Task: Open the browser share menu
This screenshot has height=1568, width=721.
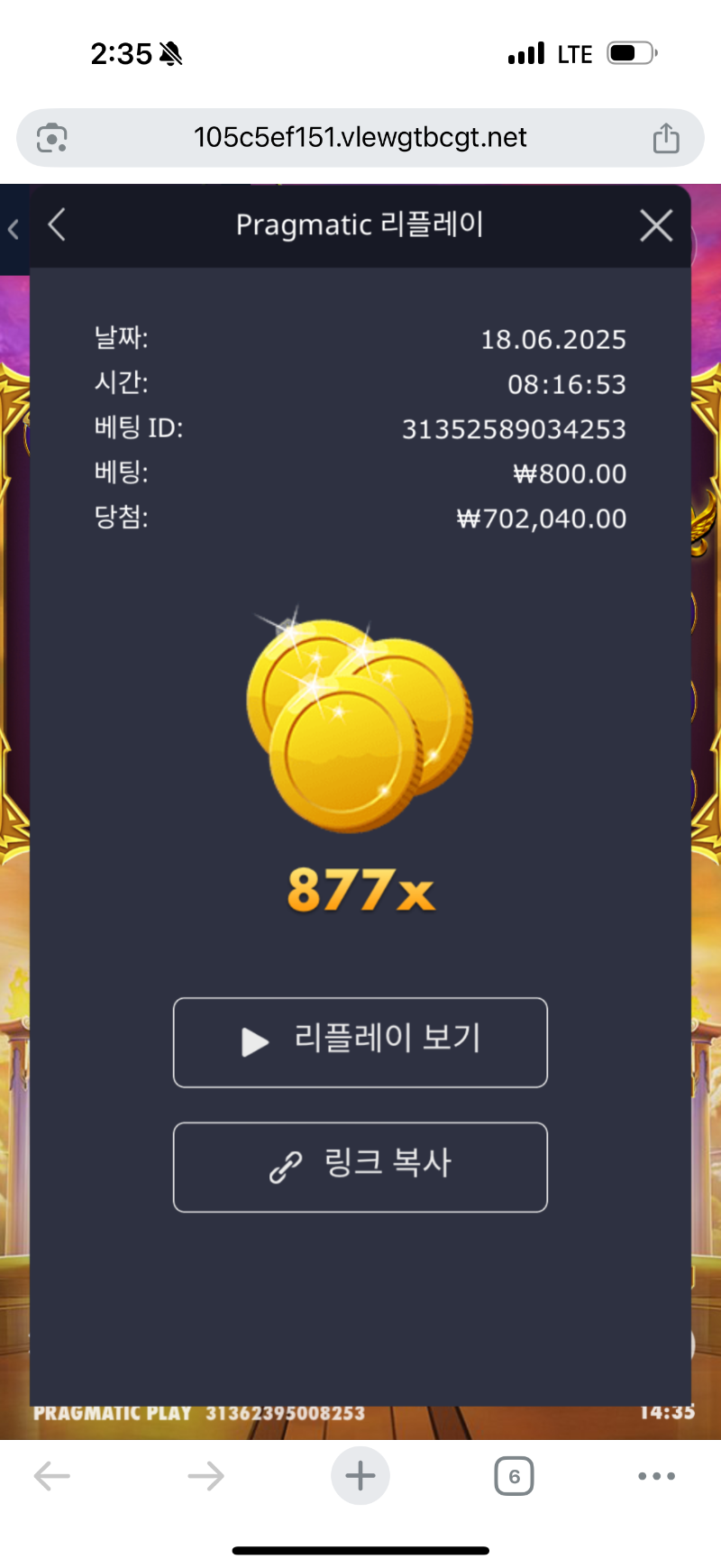Action: pos(666,138)
